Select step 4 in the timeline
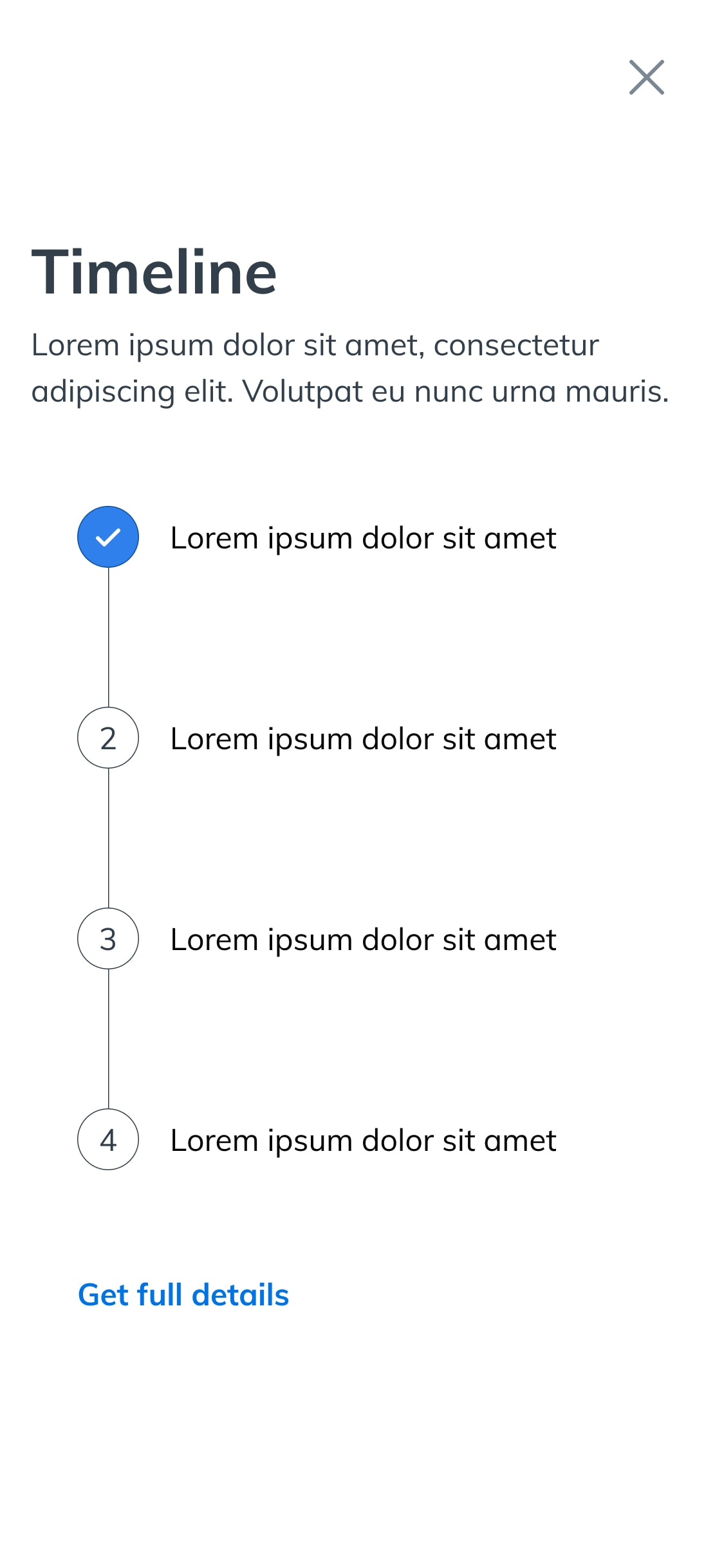 (108, 1139)
